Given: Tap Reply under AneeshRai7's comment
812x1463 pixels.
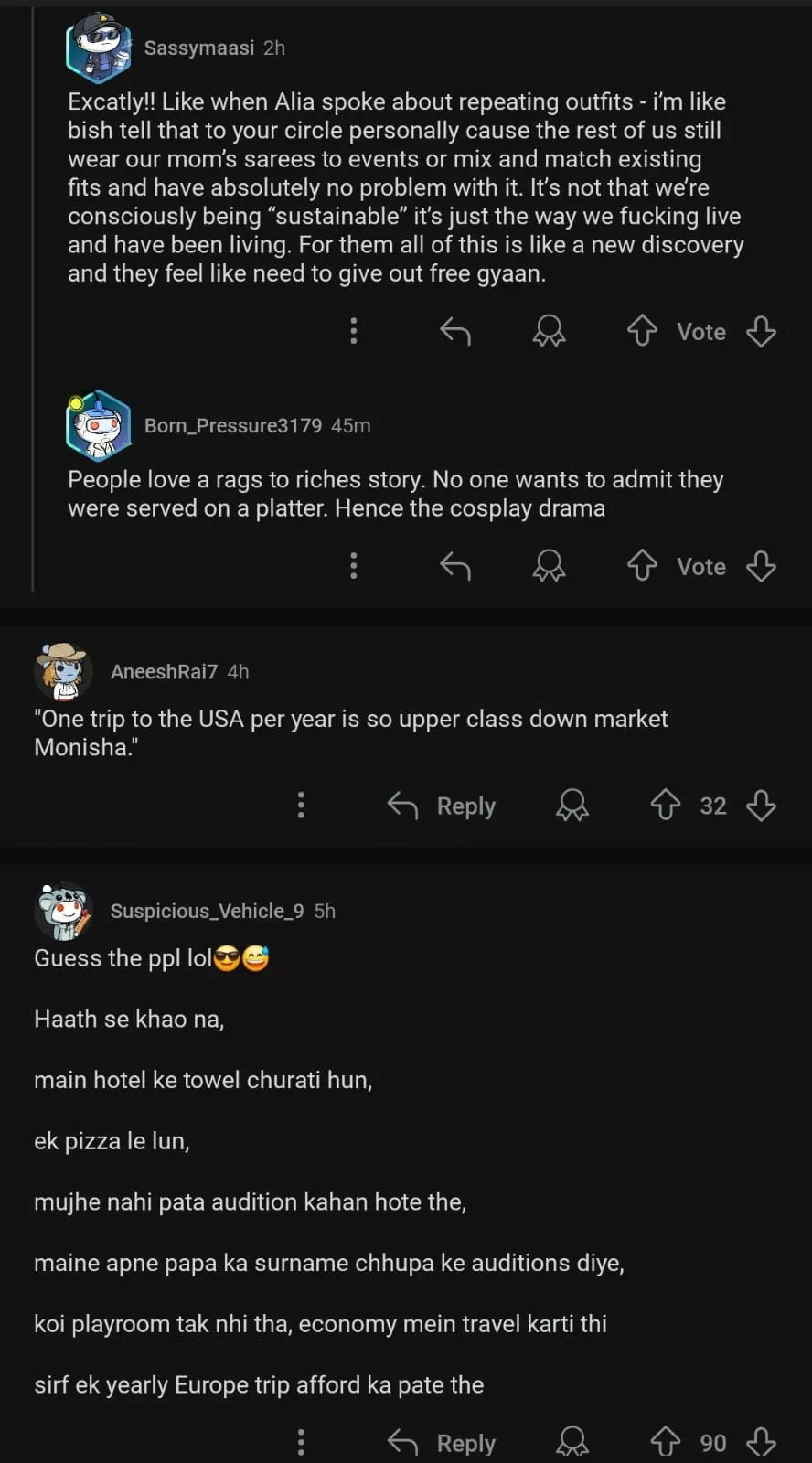Looking at the screenshot, I should coord(442,806).
